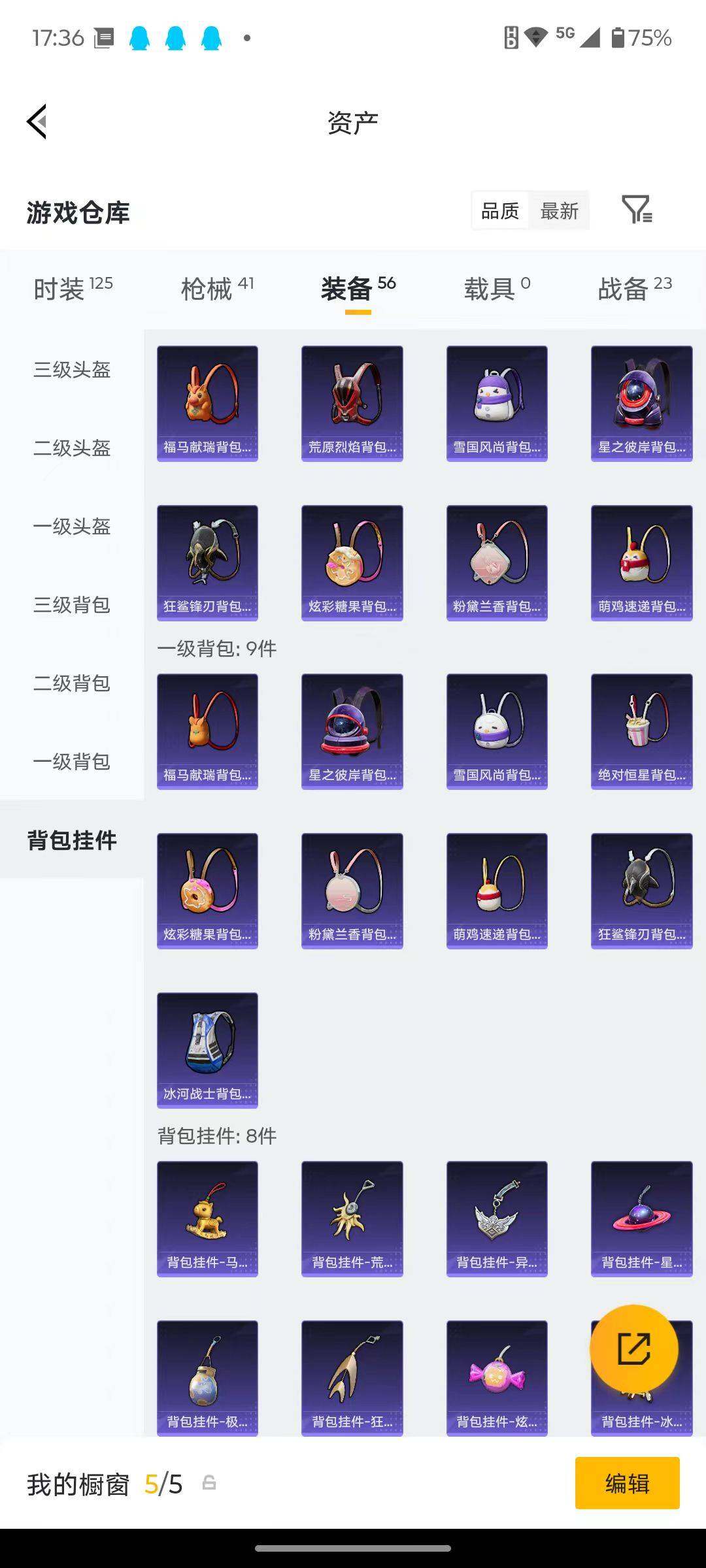
Task: Open the 星之彼岸背包 astronaut backpack item
Action: coord(641,402)
